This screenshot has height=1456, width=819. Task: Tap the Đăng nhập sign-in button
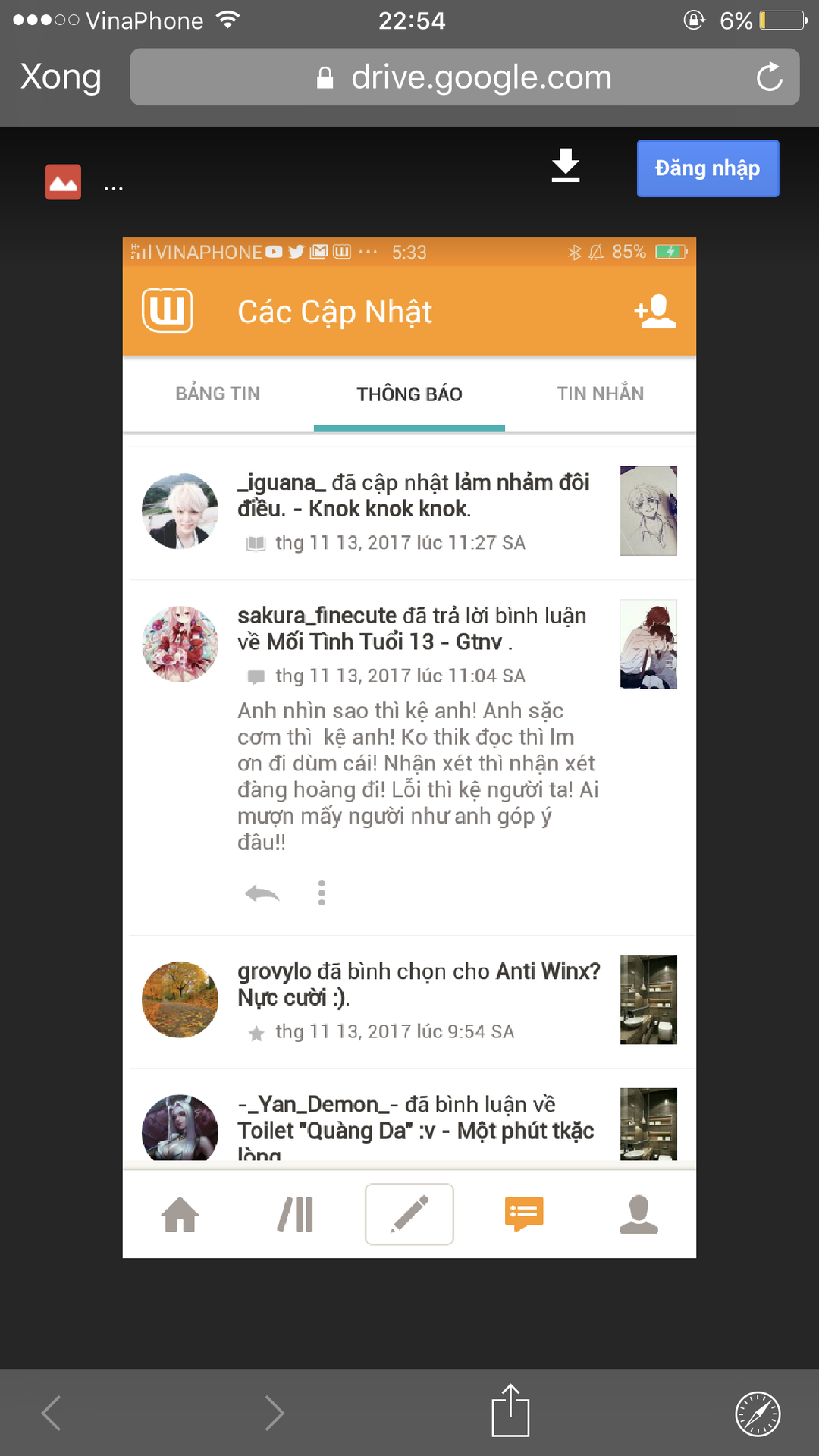coord(708,168)
